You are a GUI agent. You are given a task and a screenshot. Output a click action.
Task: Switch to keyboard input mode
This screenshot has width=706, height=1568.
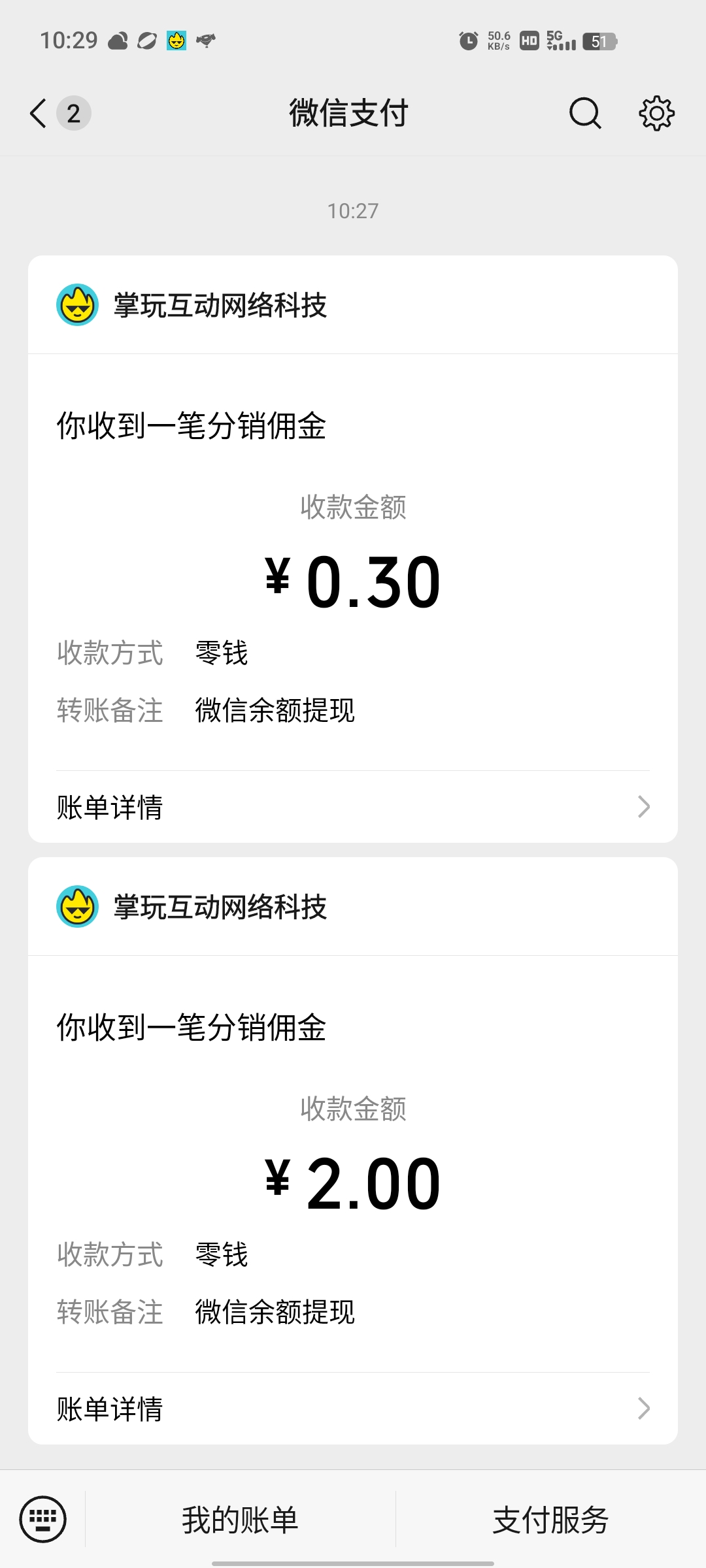point(43,1519)
